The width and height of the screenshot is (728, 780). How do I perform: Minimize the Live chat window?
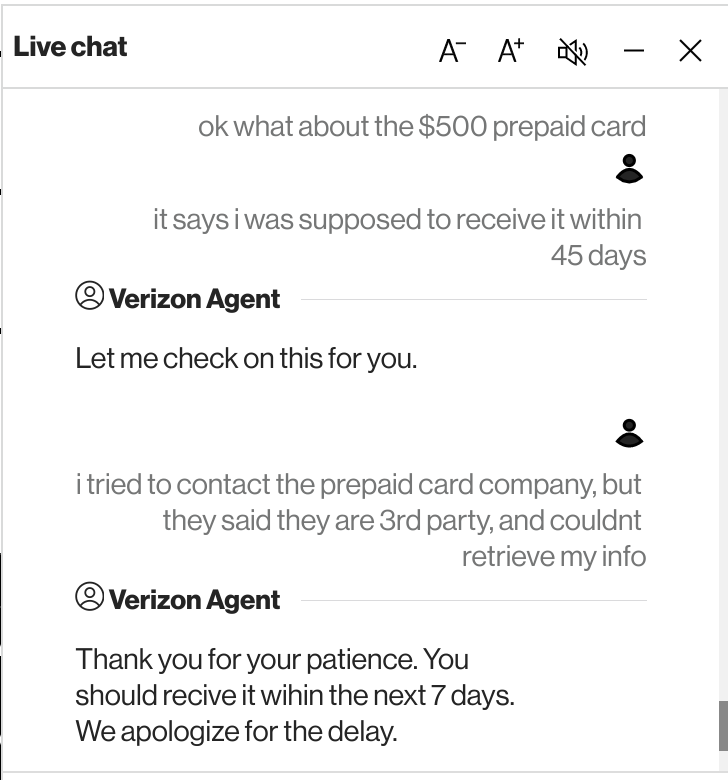[633, 51]
